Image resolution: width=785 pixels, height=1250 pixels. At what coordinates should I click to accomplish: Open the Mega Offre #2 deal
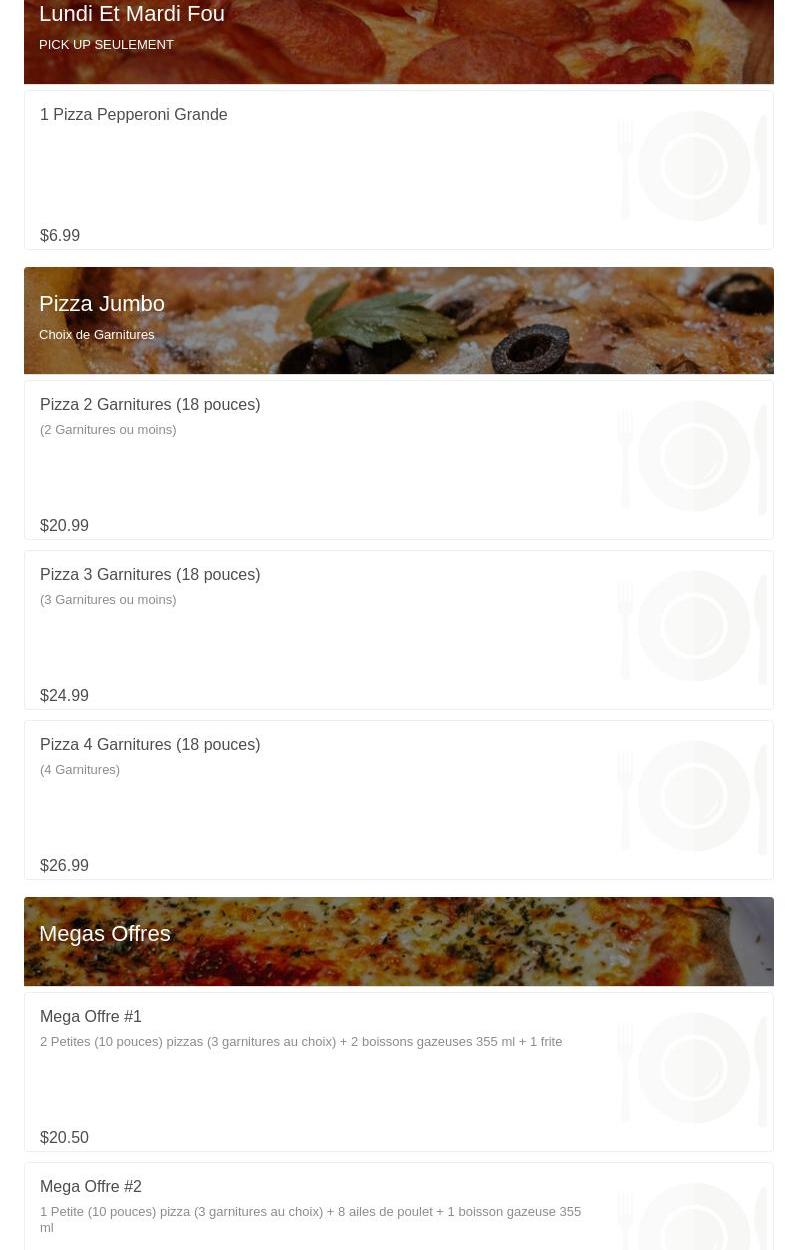click(x=91, y=1187)
